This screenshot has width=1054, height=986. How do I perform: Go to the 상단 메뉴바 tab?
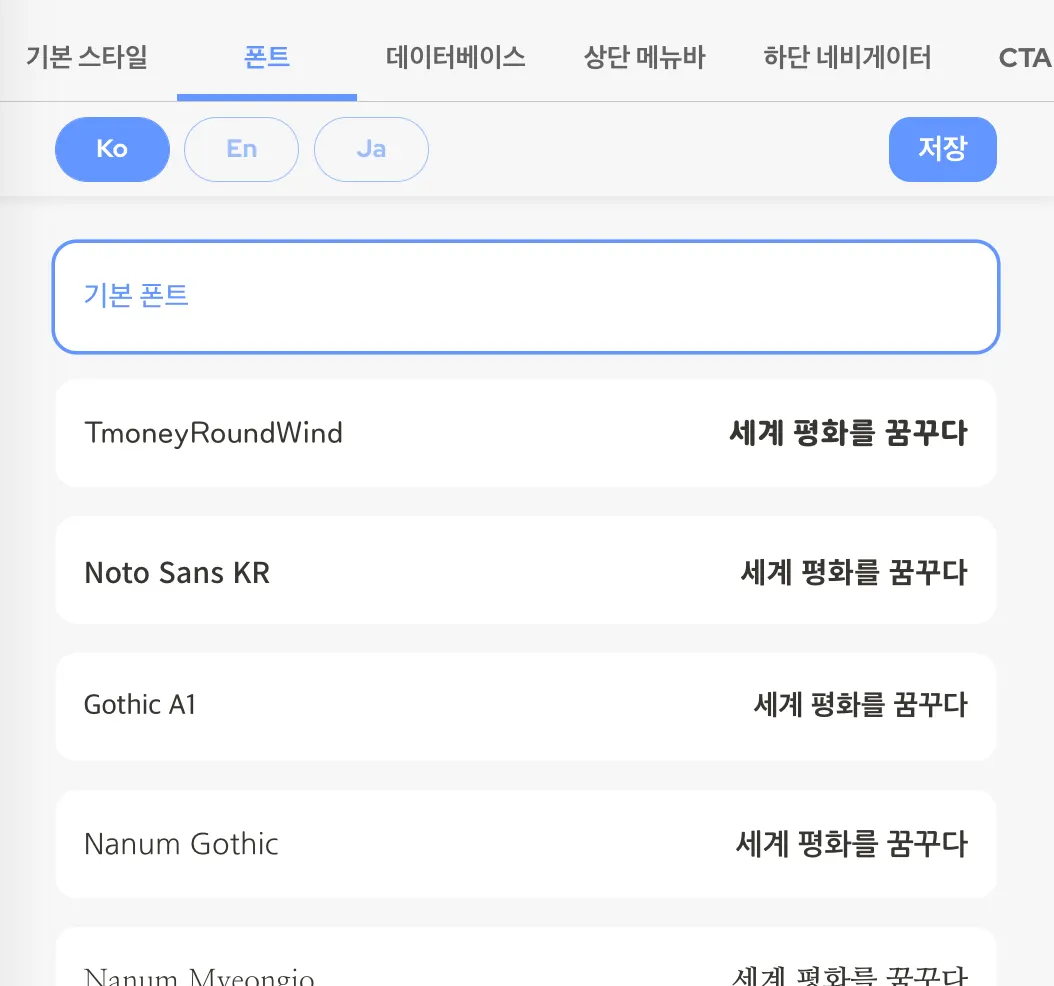tap(644, 57)
